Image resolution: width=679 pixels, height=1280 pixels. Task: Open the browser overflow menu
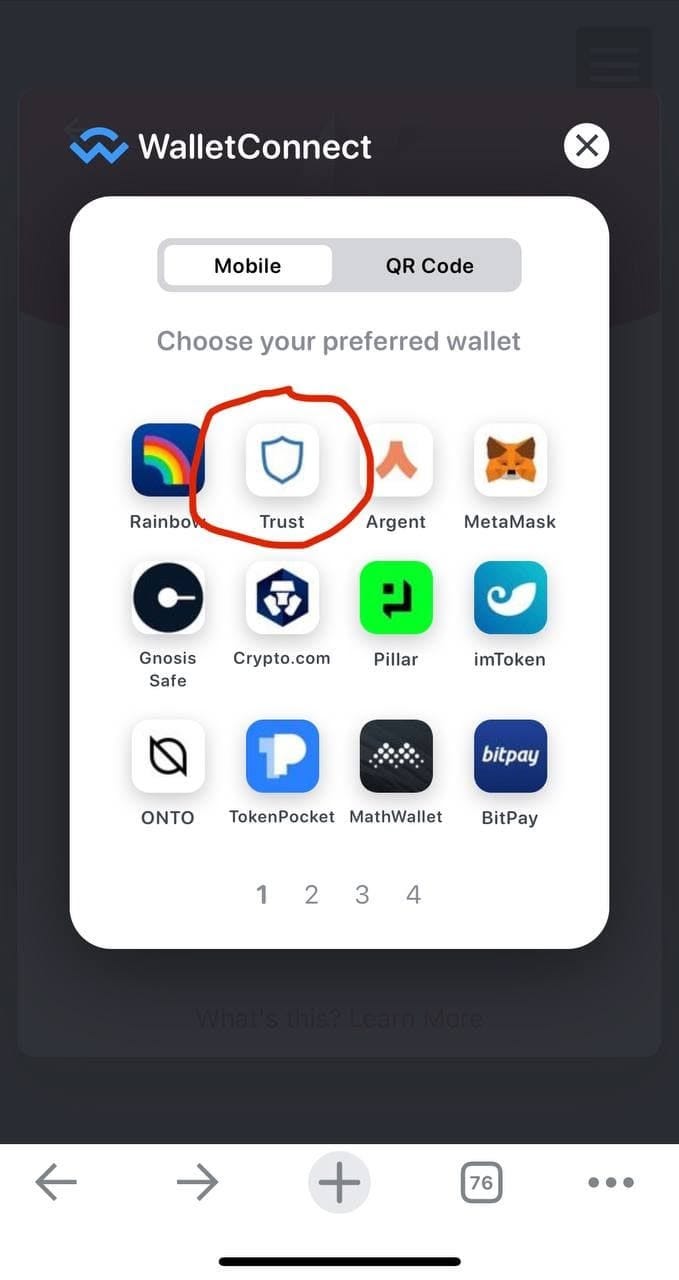coord(611,1183)
